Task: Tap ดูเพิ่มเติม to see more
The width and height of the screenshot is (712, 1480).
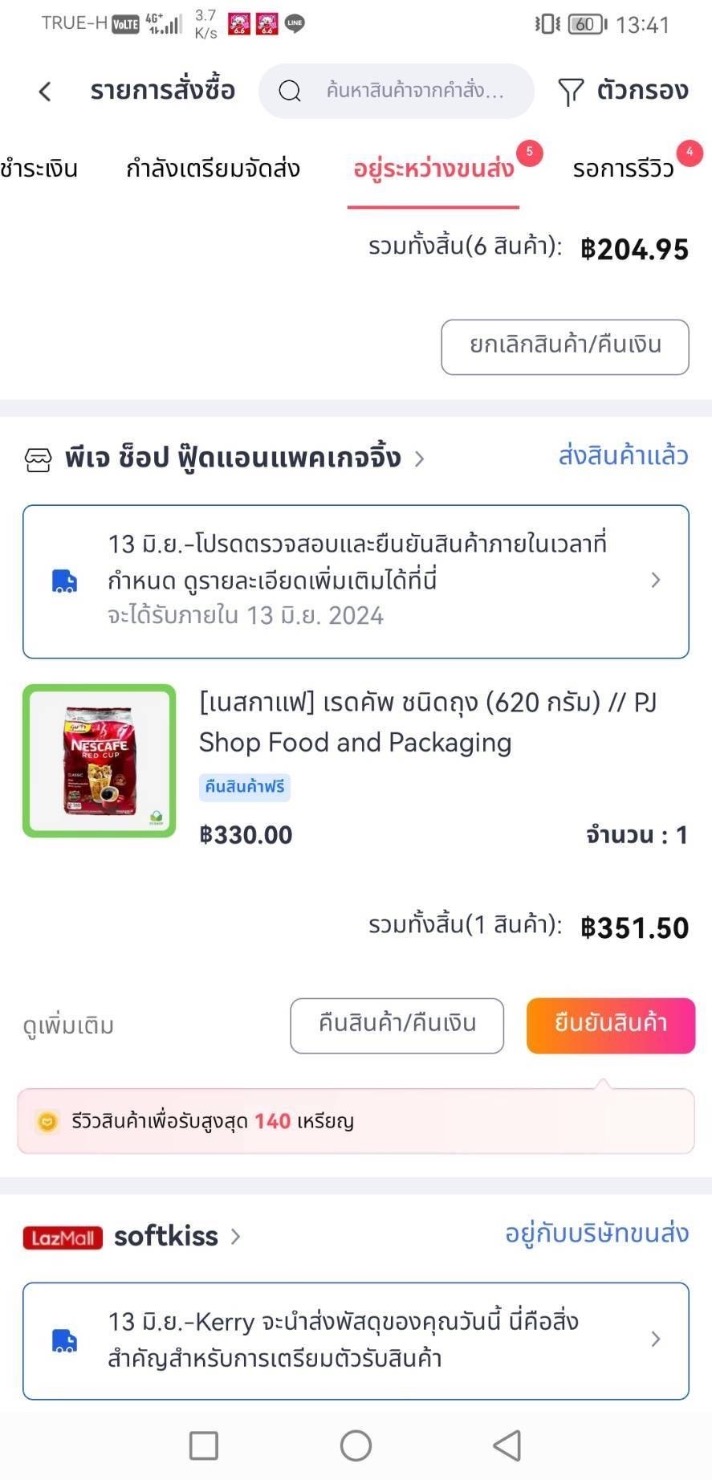Action: click(68, 1026)
